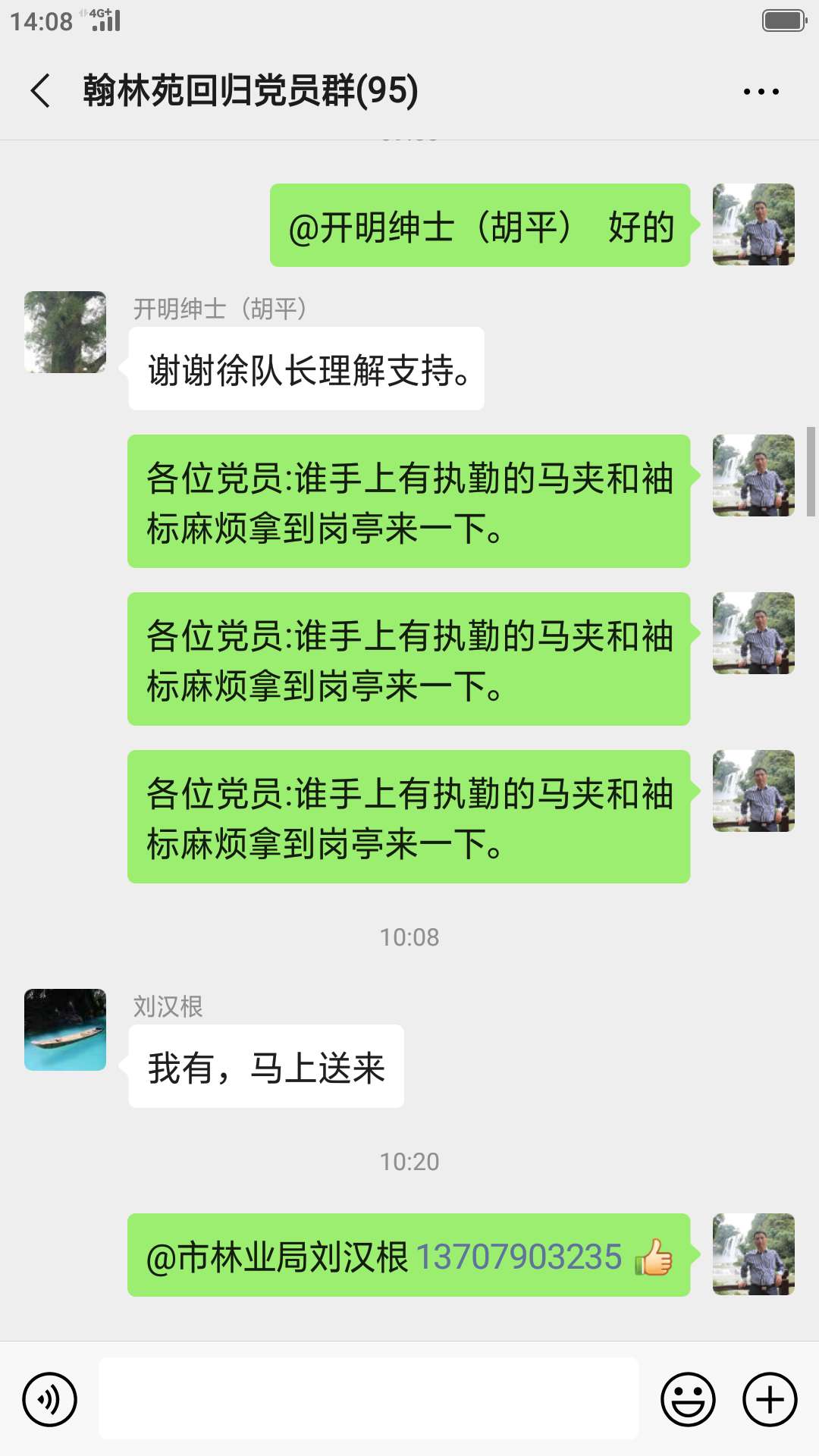Focus the message text field
This screenshot has width=819, height=1456.
point(369,1399)
